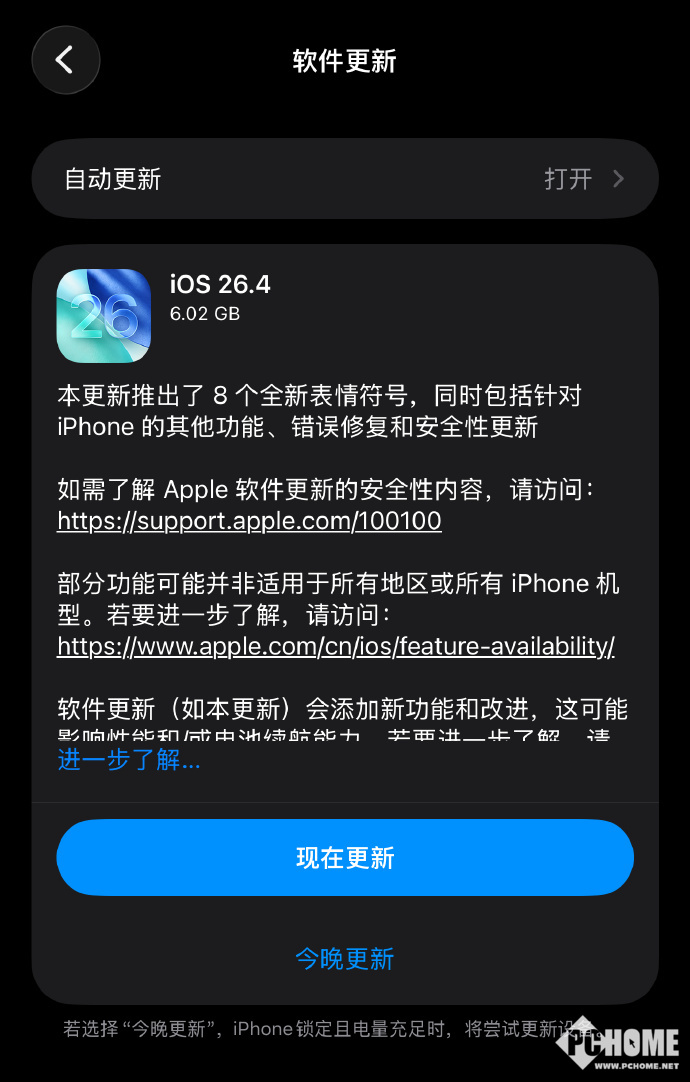Open the feature-availability link
Image resolution: width=690 pixels, height=1082 pixels.
point(335,646)
